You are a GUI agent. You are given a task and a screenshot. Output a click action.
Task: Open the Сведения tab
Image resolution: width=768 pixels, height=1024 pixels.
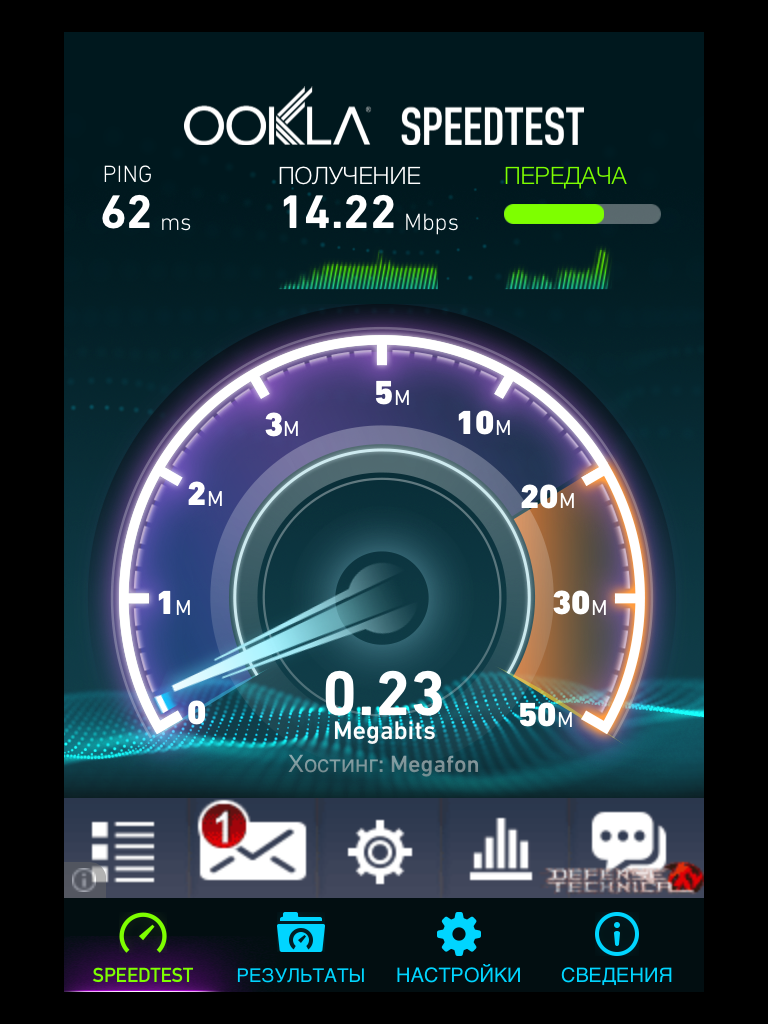(x=616, y=948)
